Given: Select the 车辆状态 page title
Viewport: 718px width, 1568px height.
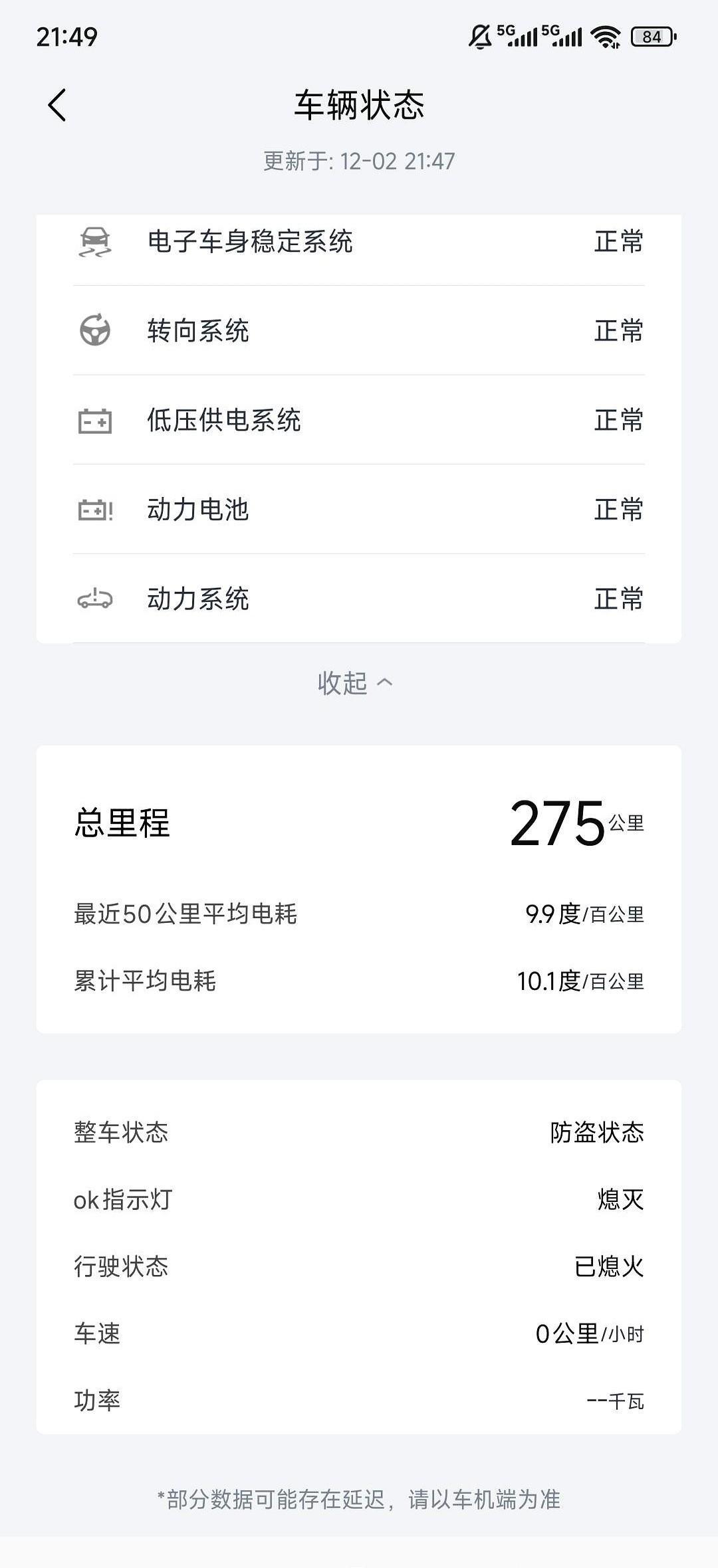Looking at the screenshot, I should click(359, 105).
